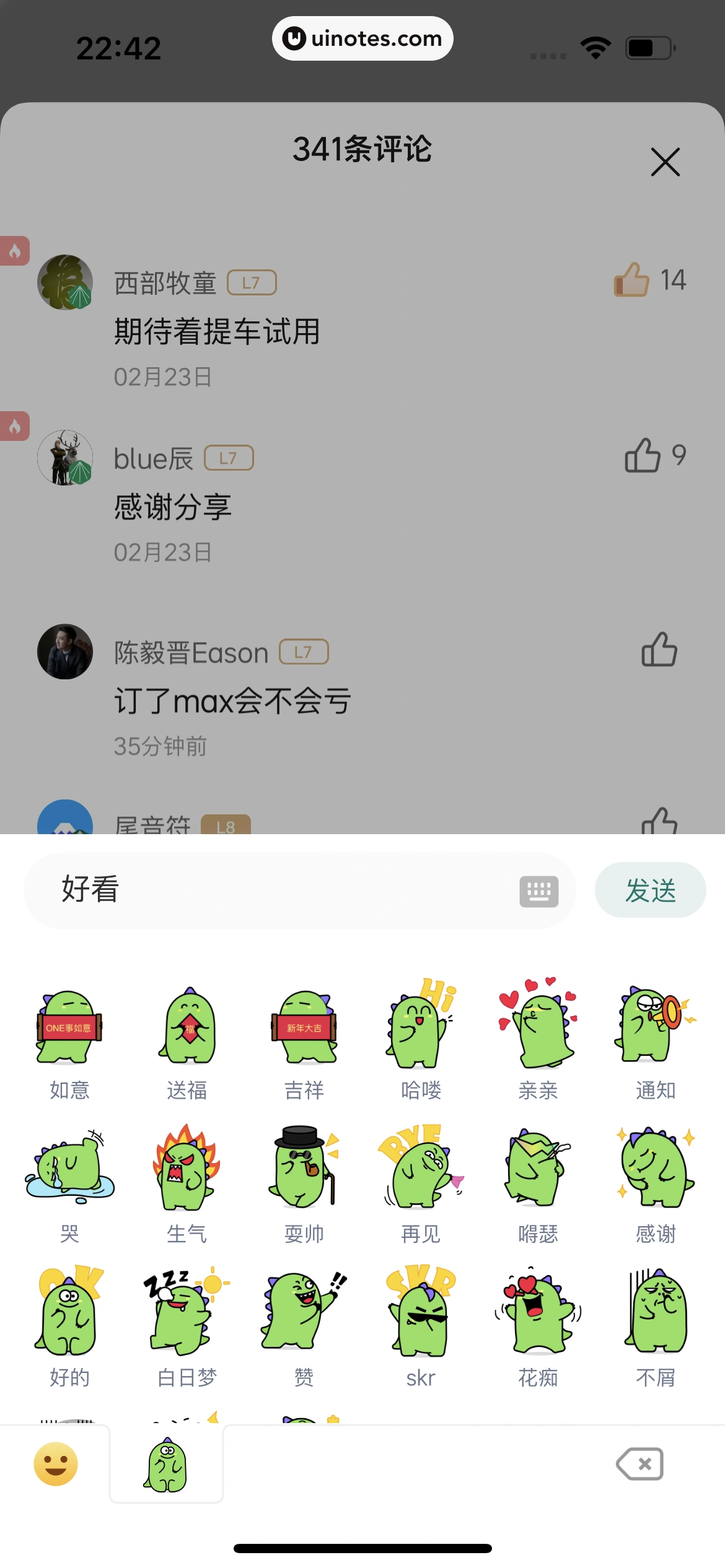Choose the '生气' angry sticker

[187, 1174]
